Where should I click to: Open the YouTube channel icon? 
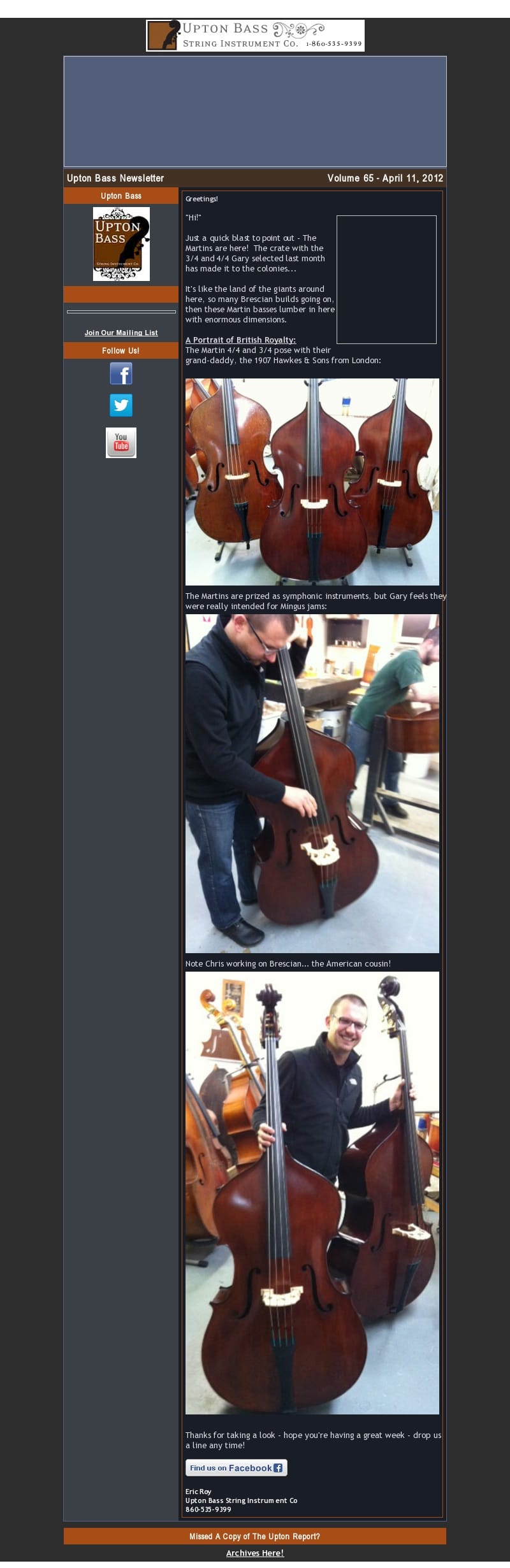click(121, 443)
